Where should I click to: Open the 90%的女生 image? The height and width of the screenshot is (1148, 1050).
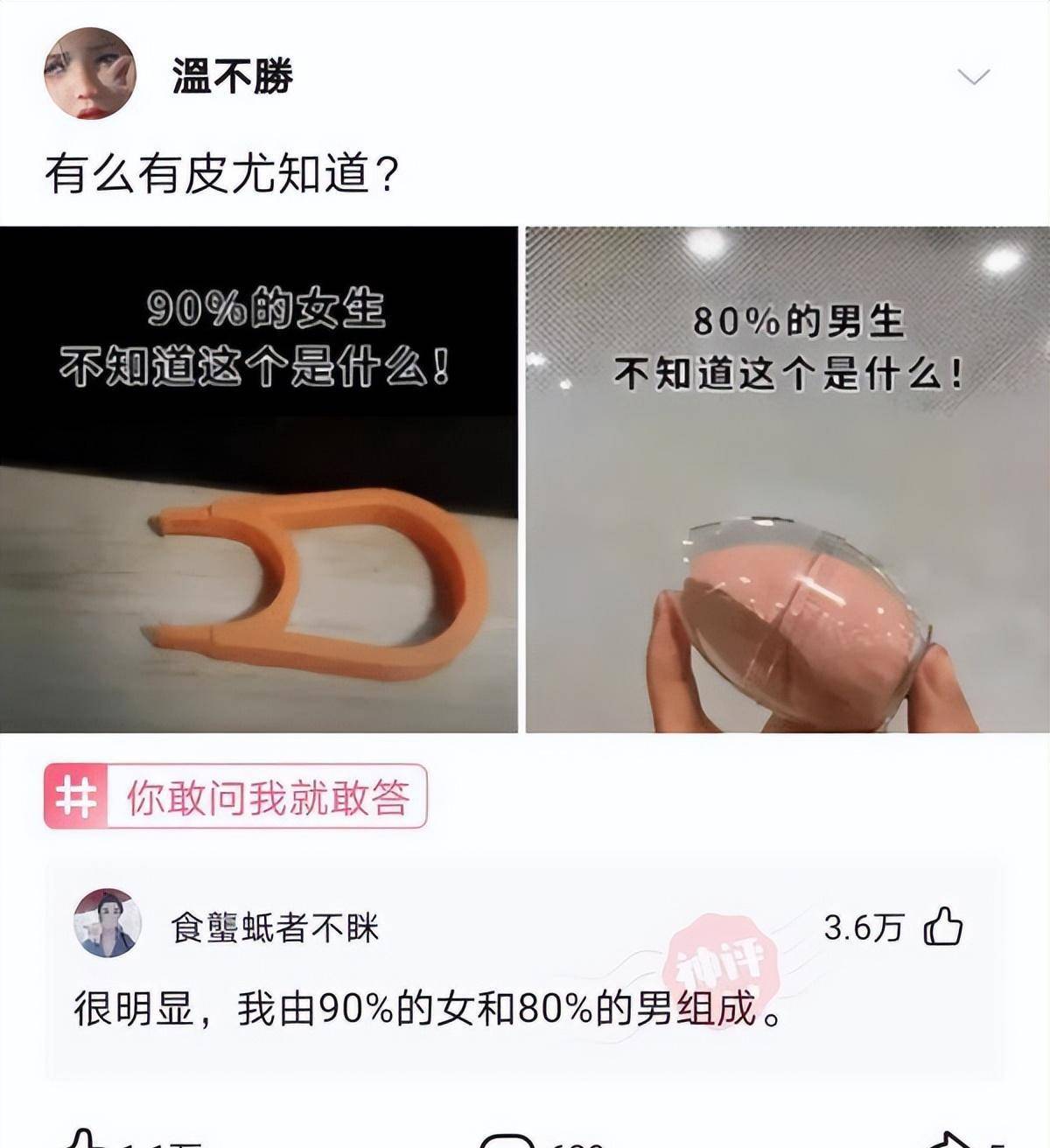[x=259, y=479]
